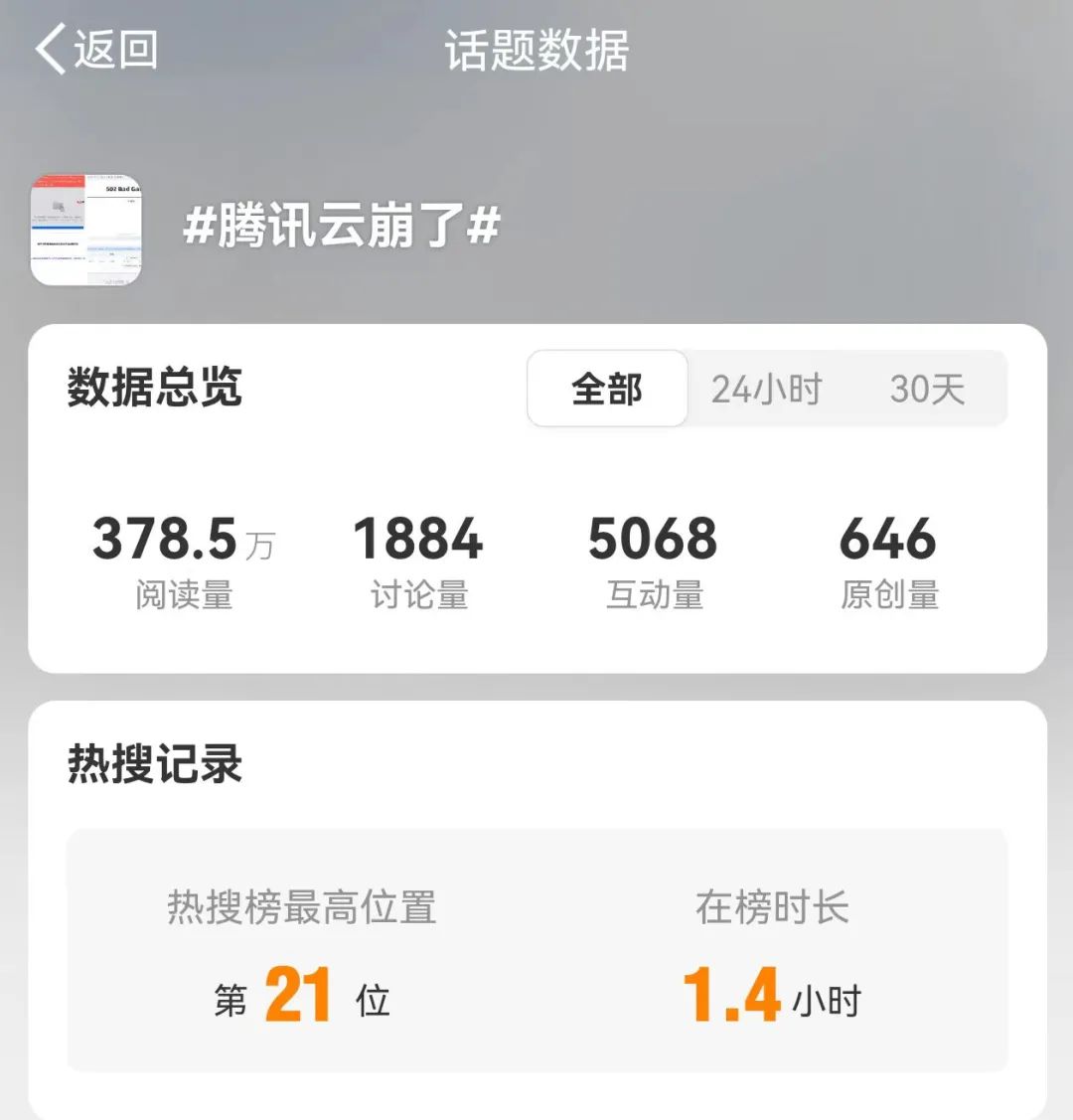Switch to the 24小时 tab
This screenshot has width=1073, height=1120.
[766, 389]
